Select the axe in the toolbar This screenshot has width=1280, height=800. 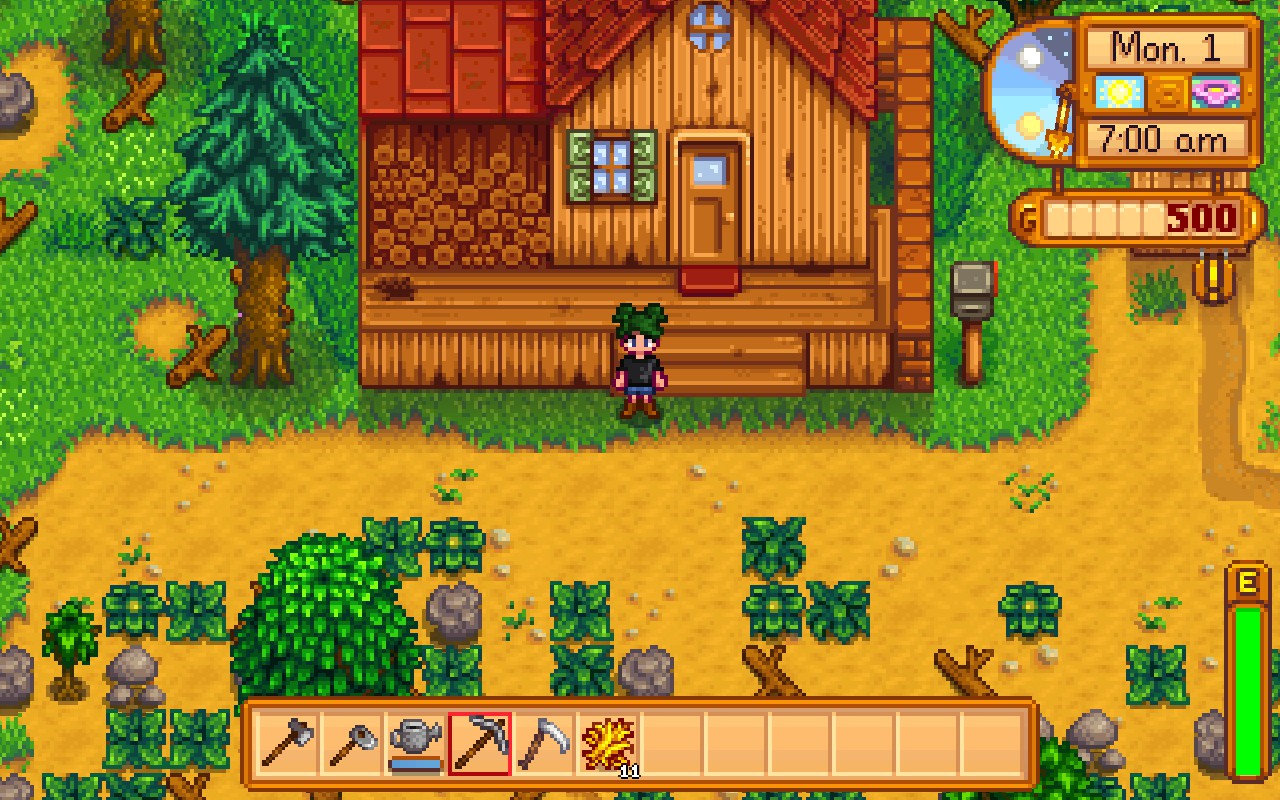click(x=288, y=744)
